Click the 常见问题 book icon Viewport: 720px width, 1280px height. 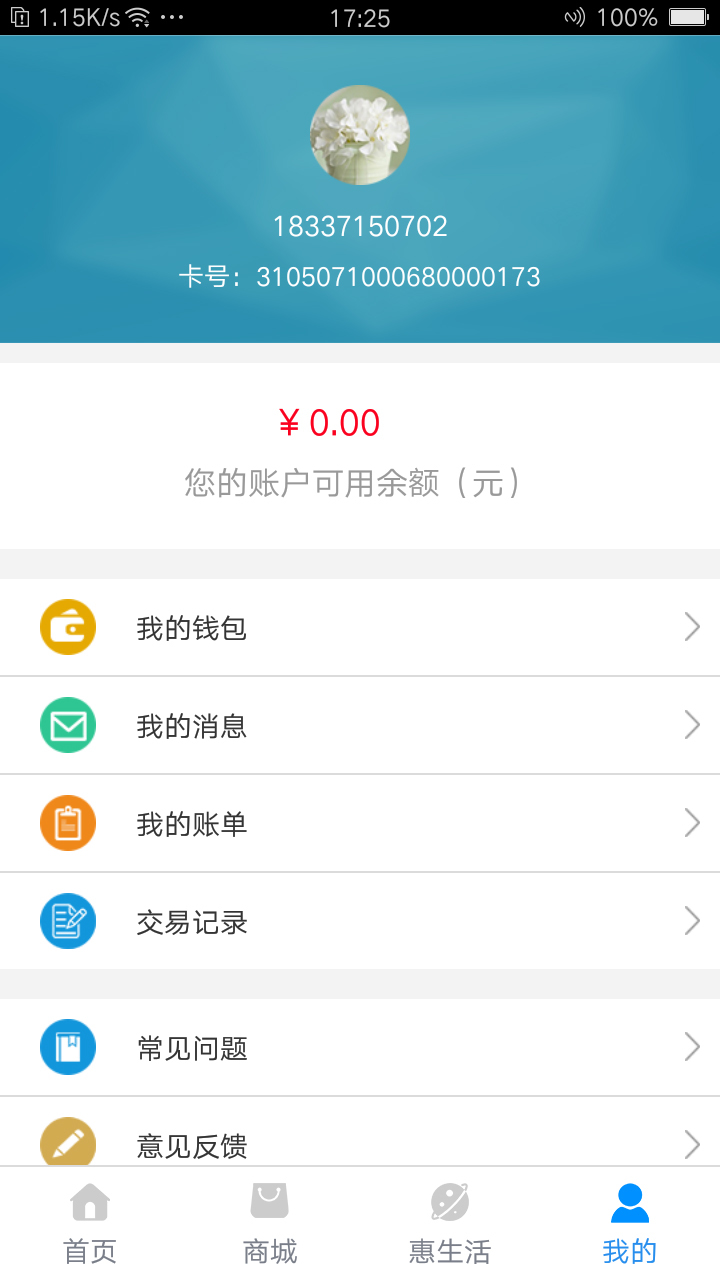tap(67, 1047)
